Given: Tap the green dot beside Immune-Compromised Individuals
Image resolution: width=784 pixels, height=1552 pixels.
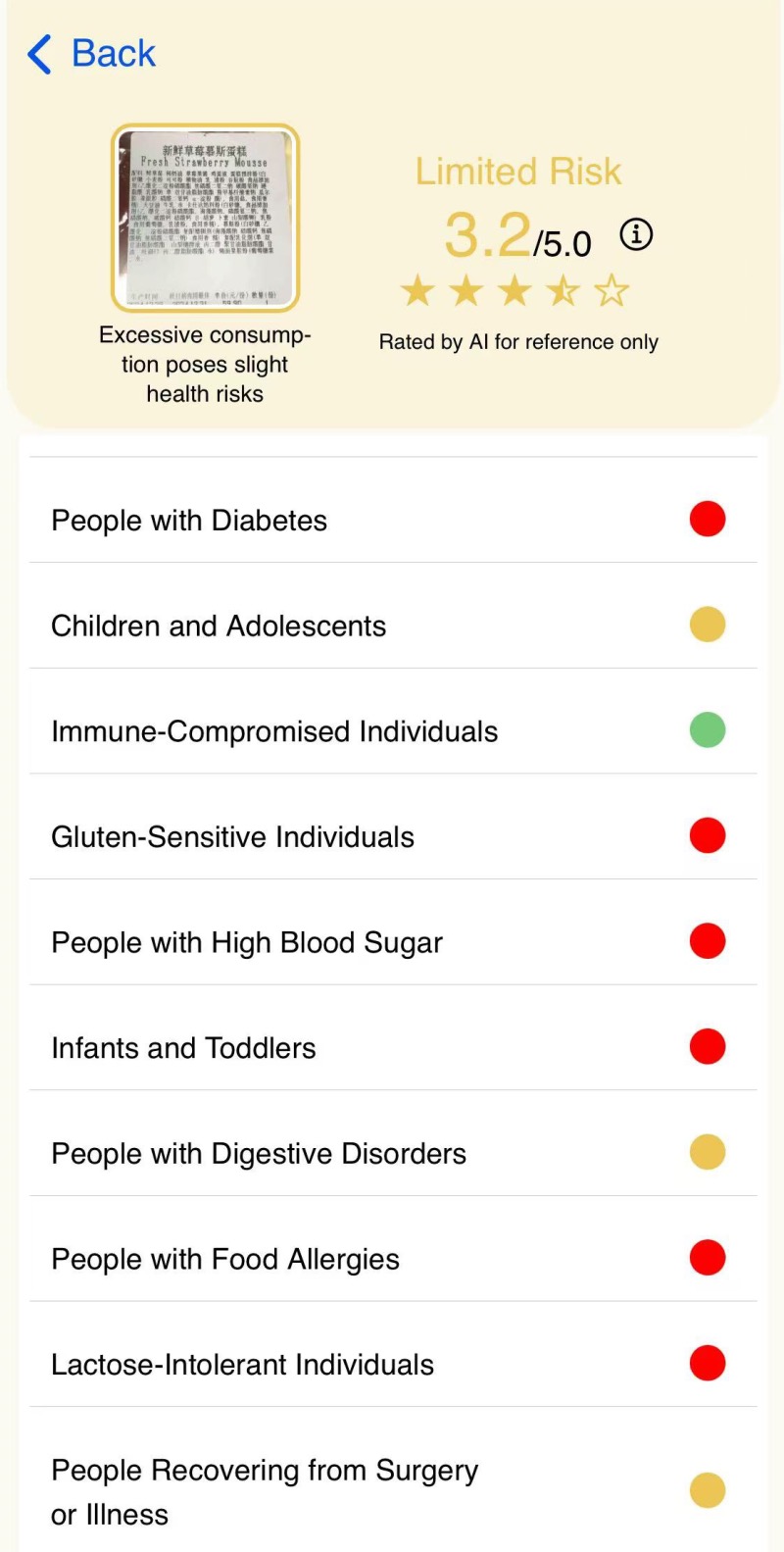Looking at the screenshot, I should click(x=707, y=729).
